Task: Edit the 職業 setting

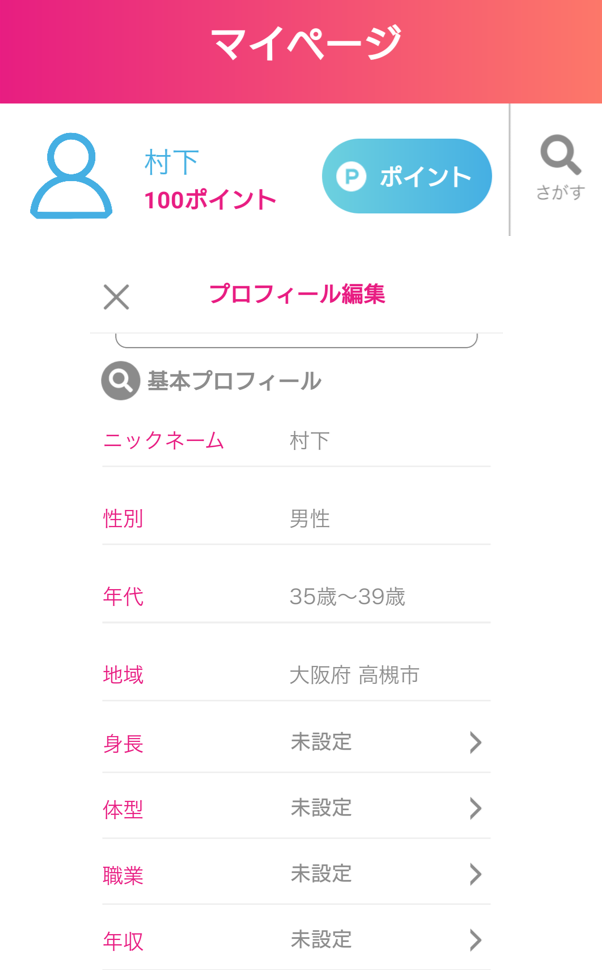Action: (296, 874)
